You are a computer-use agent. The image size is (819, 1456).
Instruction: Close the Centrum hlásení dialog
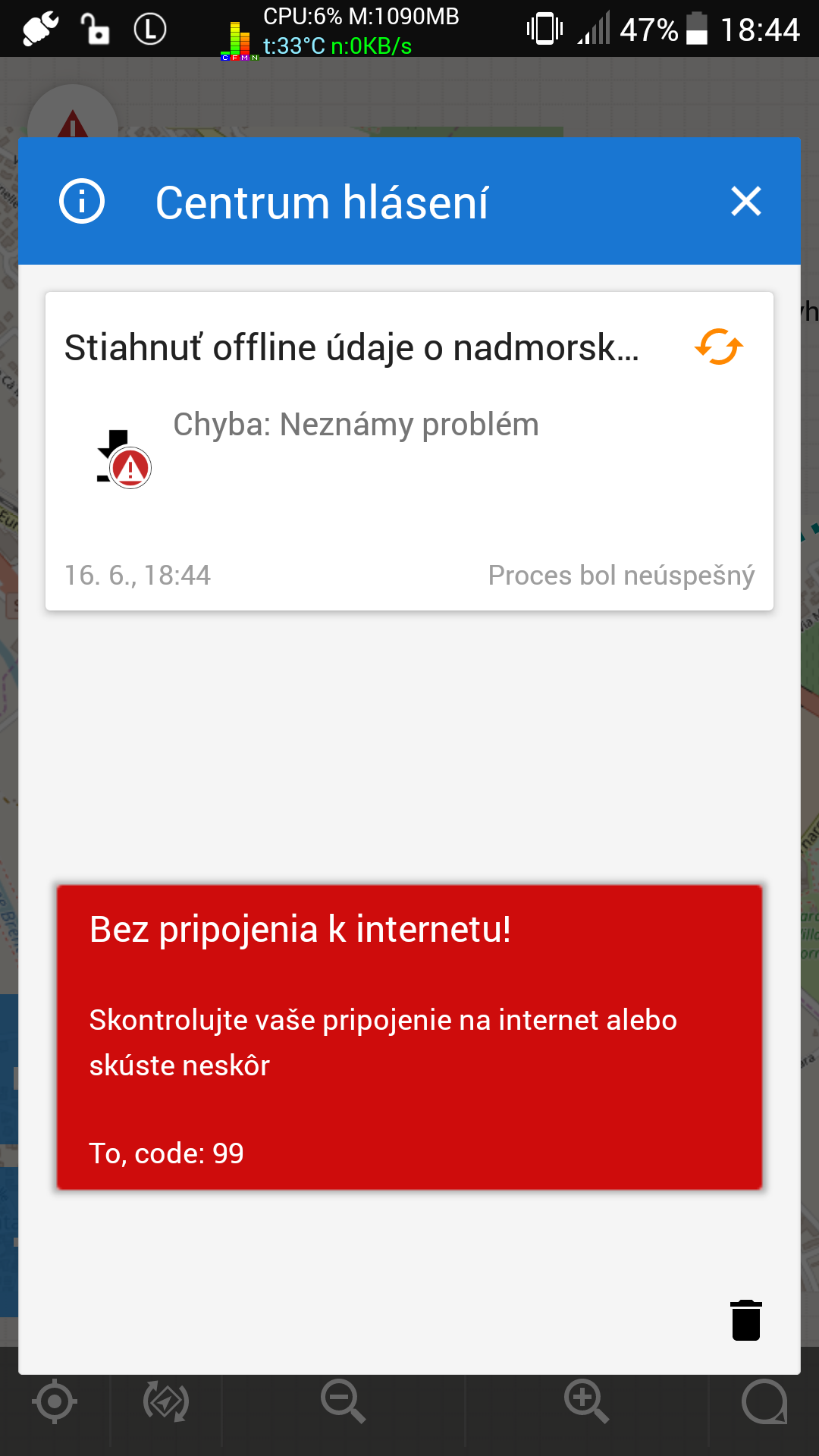click(x=746, y=202)
